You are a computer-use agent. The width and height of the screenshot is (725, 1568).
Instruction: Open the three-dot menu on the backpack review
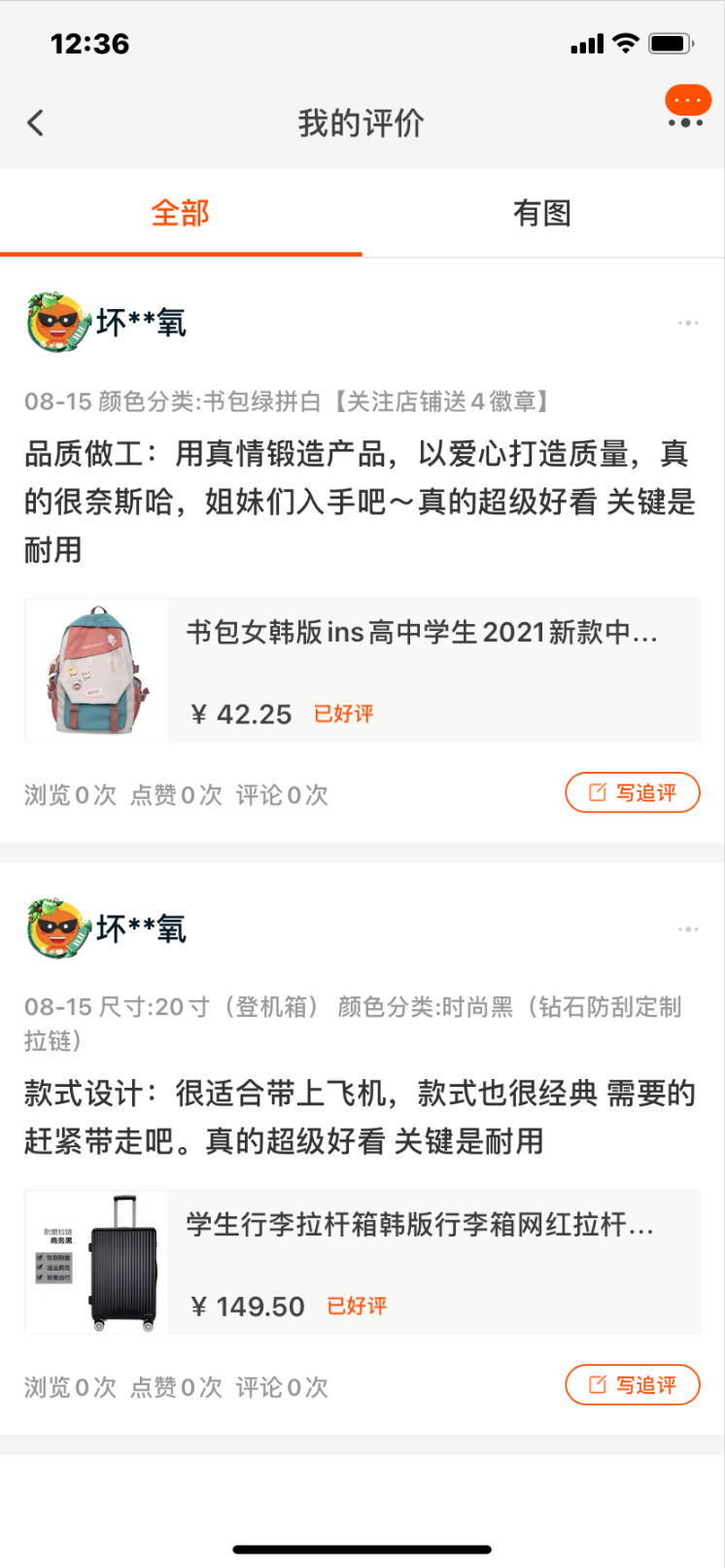pos(687,322)
